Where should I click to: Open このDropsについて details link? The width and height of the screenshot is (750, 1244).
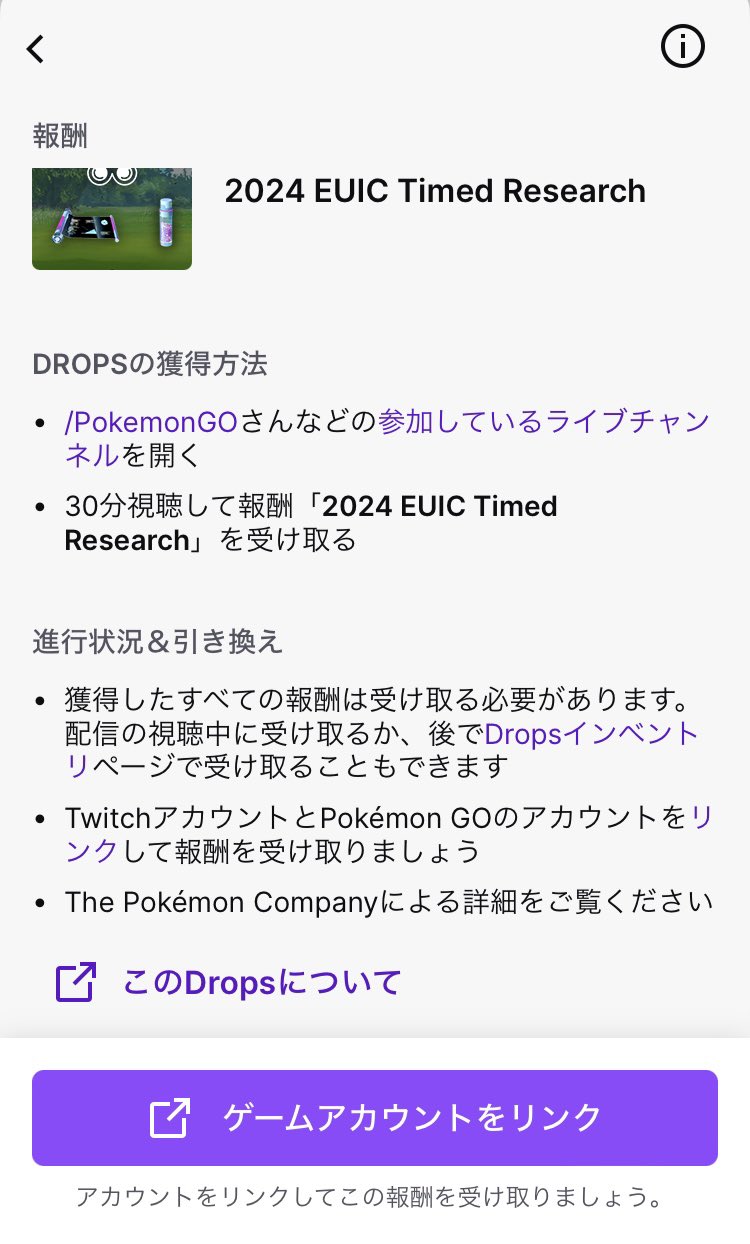261,982
